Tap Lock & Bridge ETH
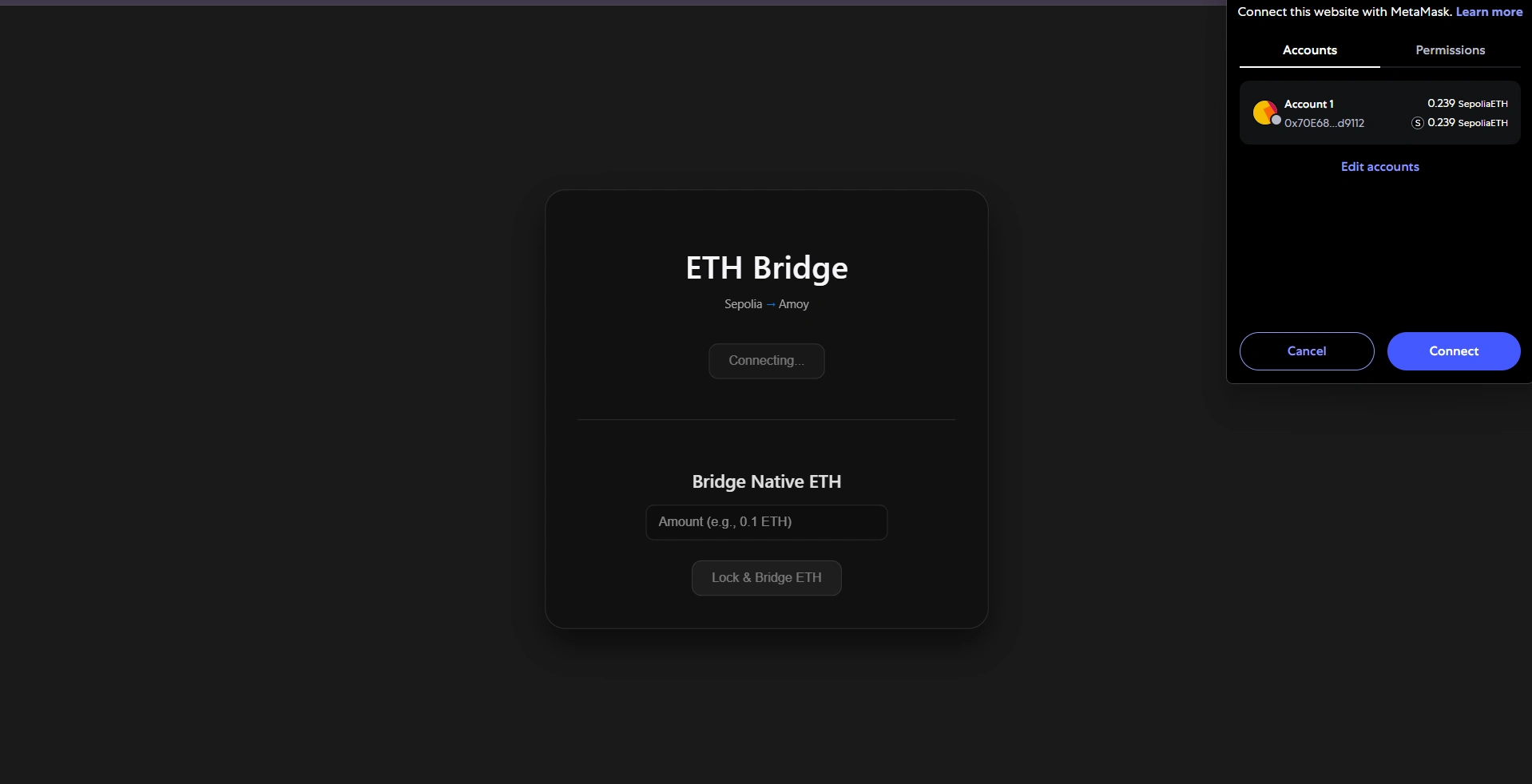Screen dimensions: 1532x784 point(766,578)
